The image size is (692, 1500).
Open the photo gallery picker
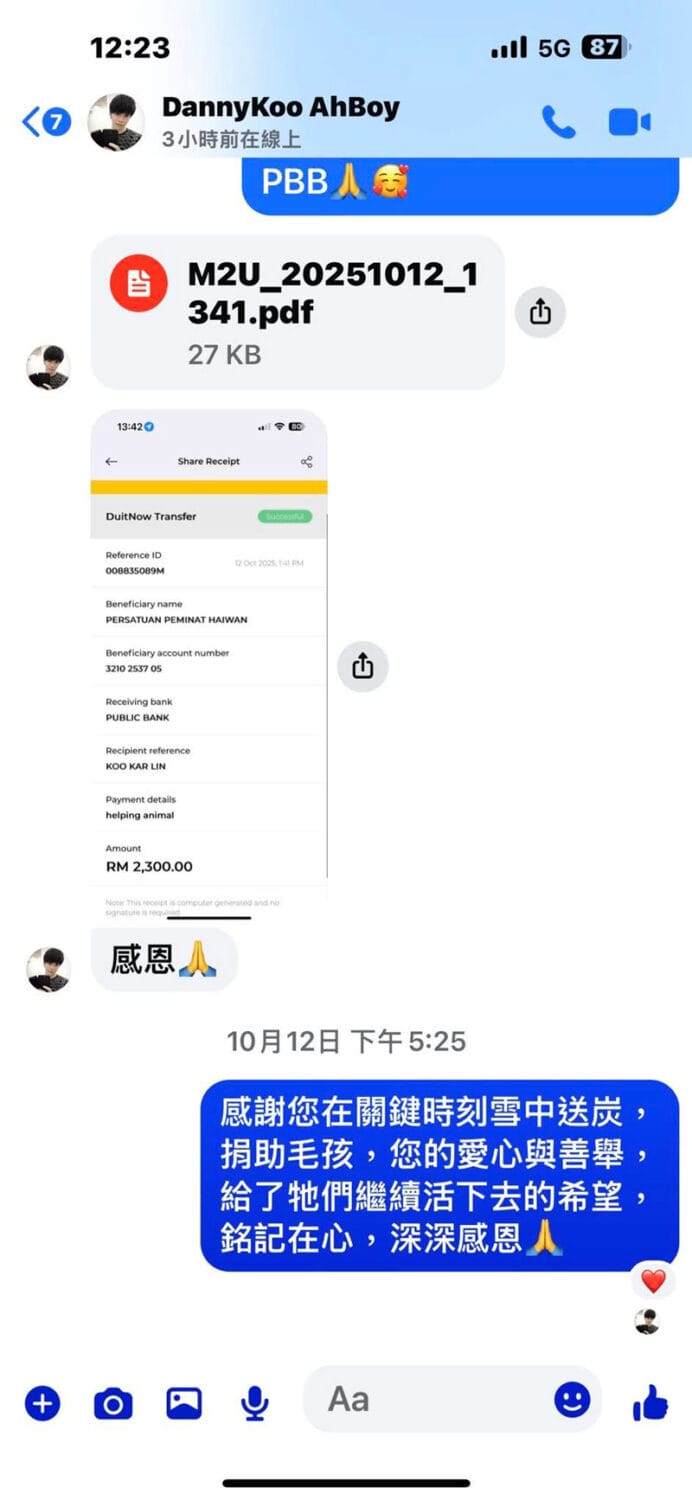click(184, 1404)
